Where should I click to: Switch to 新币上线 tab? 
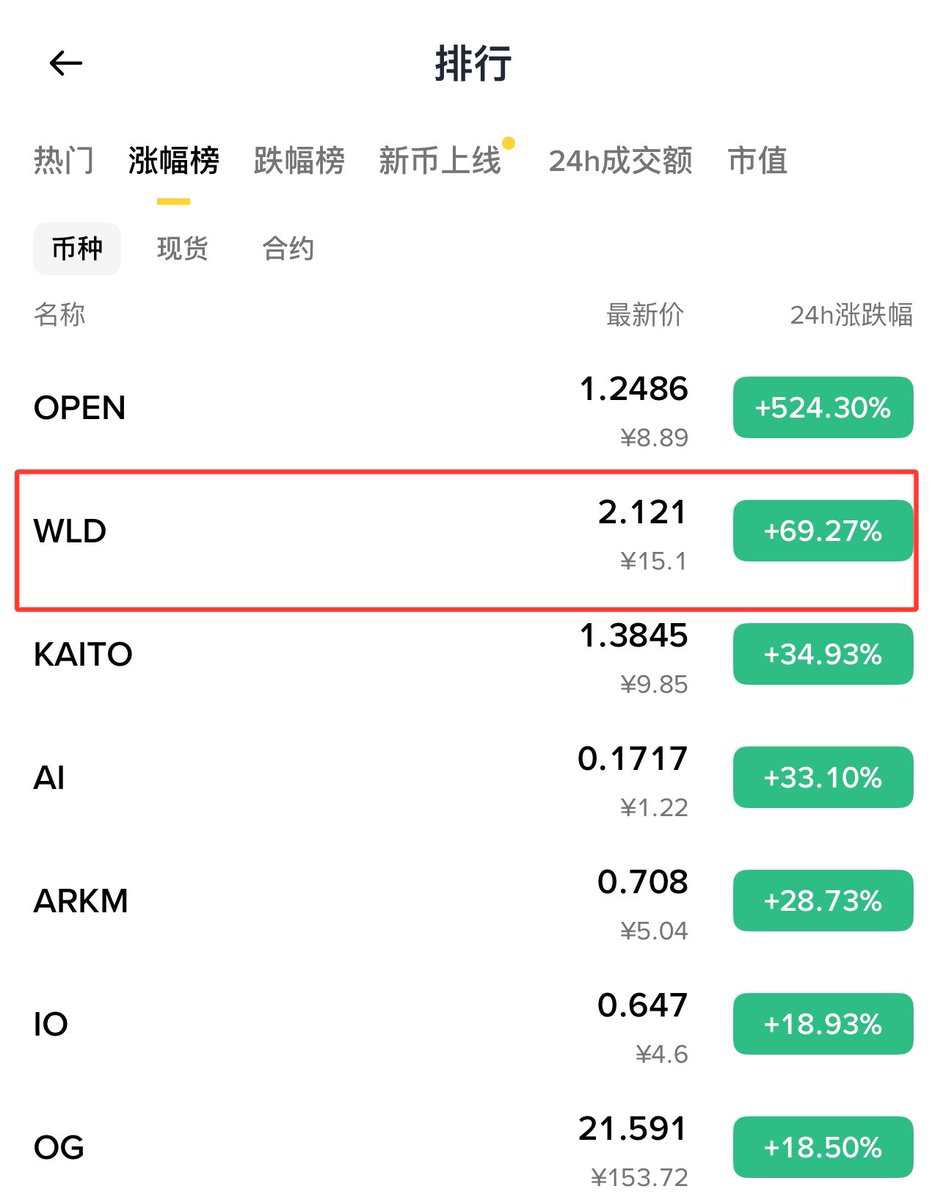point(440,160)
